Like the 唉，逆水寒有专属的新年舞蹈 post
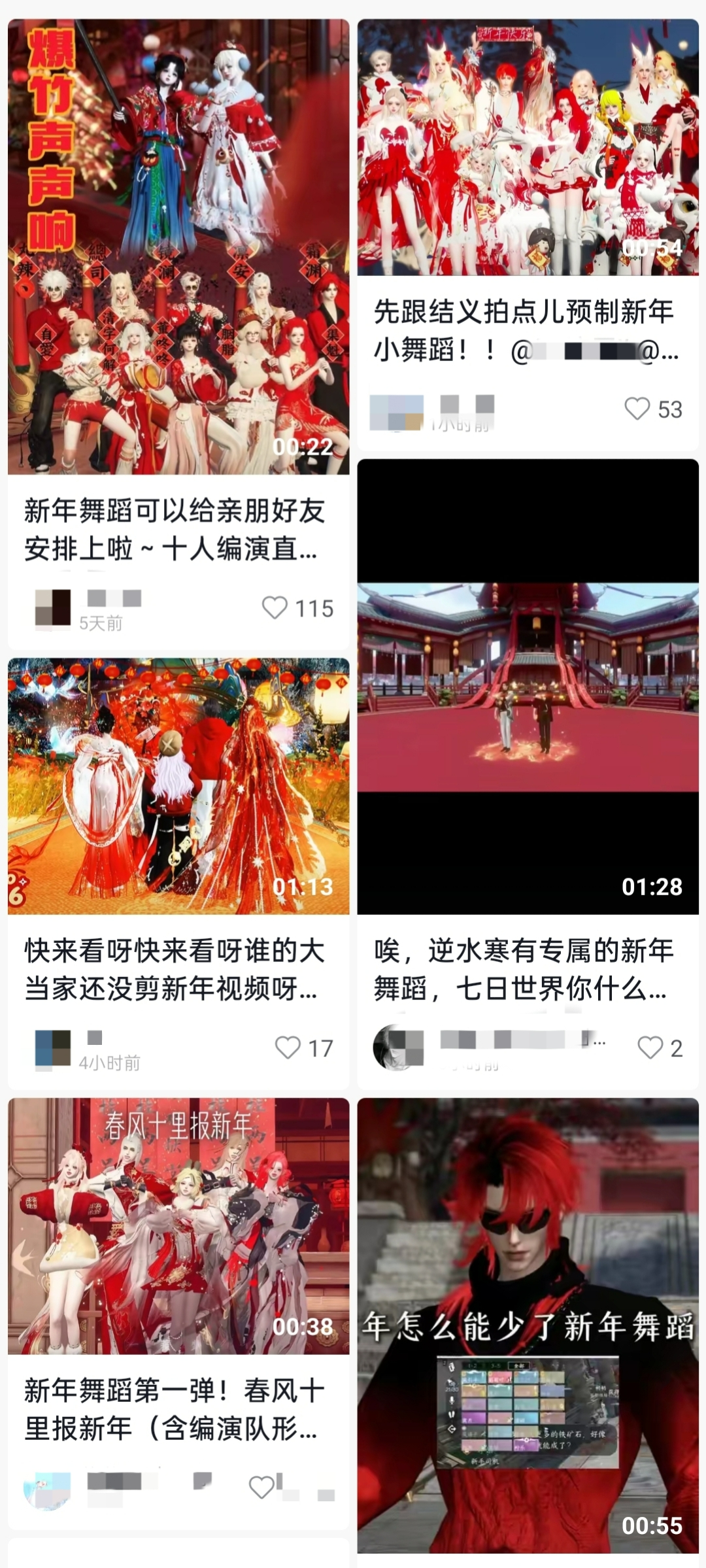 tap(650, 1047)
